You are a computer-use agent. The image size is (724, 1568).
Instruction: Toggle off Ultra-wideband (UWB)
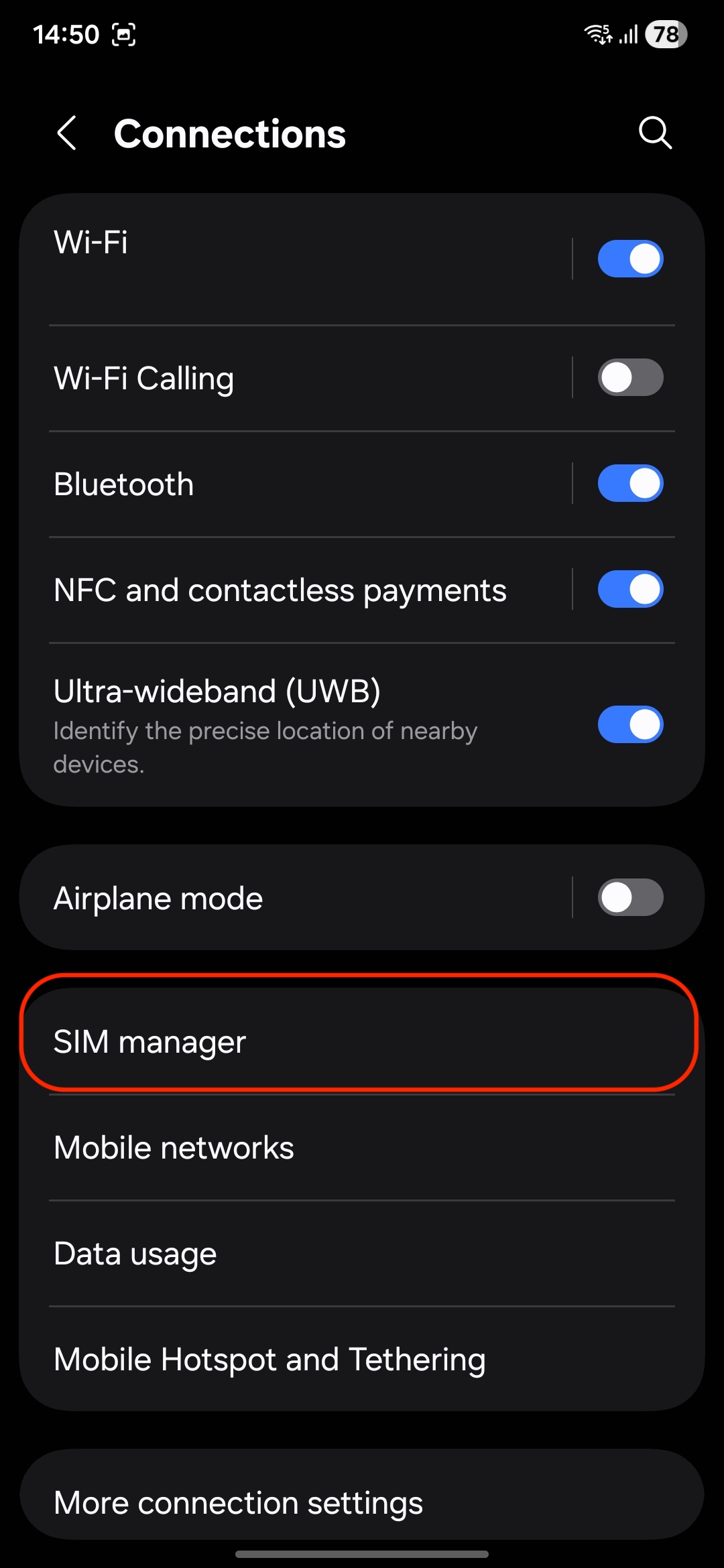tap(630, 724)
